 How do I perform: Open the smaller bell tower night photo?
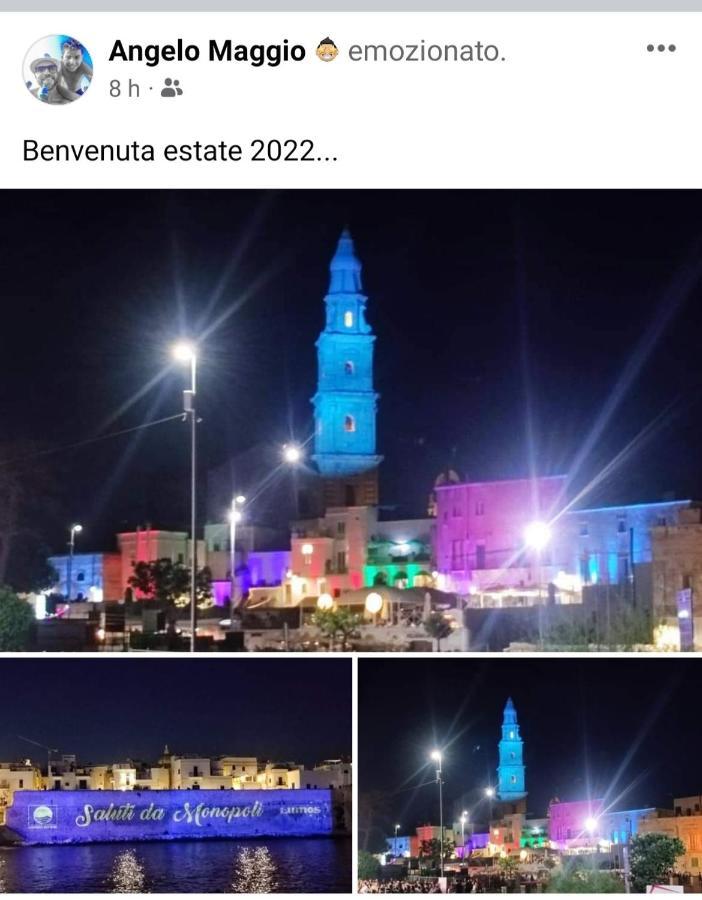(x=530, y=775)
